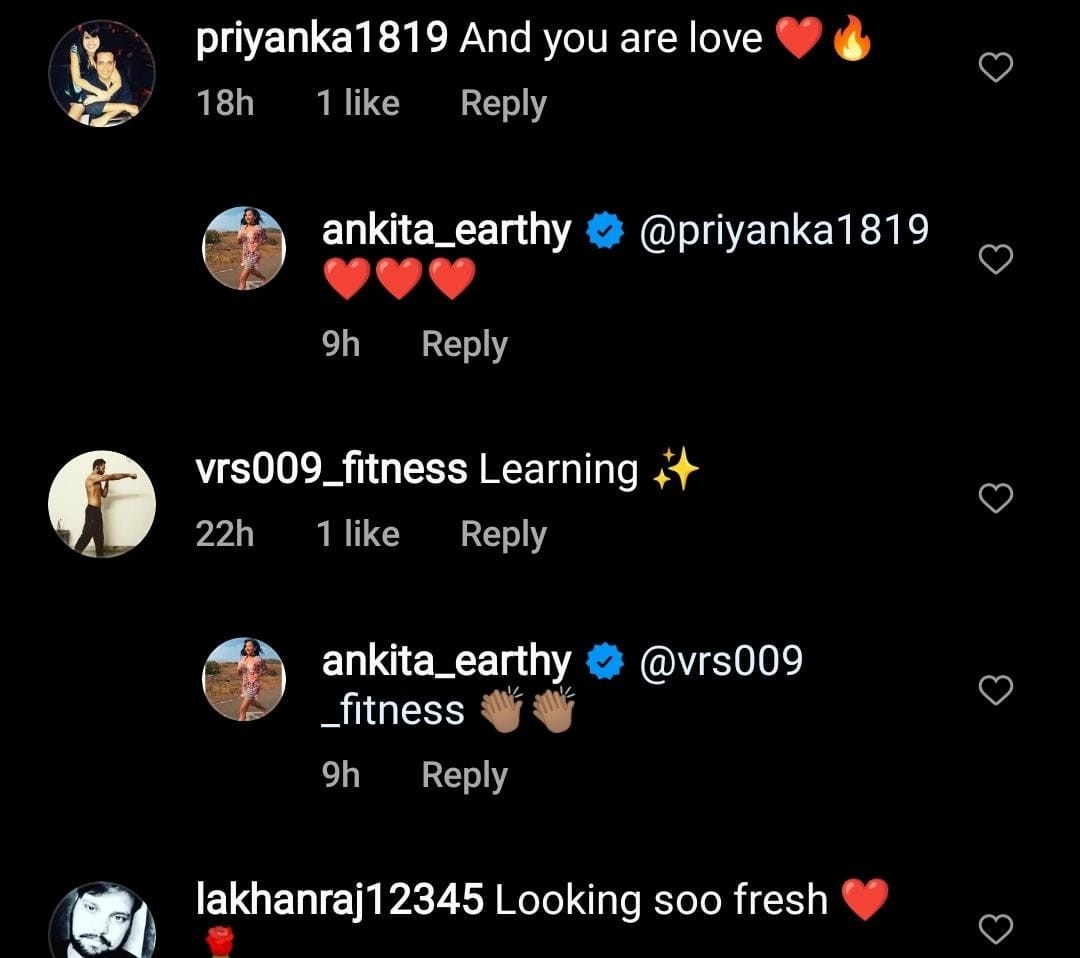Like ankita_earthy's clapping hands reply
The image size is (1080, 958).
[x=995, y=690]
